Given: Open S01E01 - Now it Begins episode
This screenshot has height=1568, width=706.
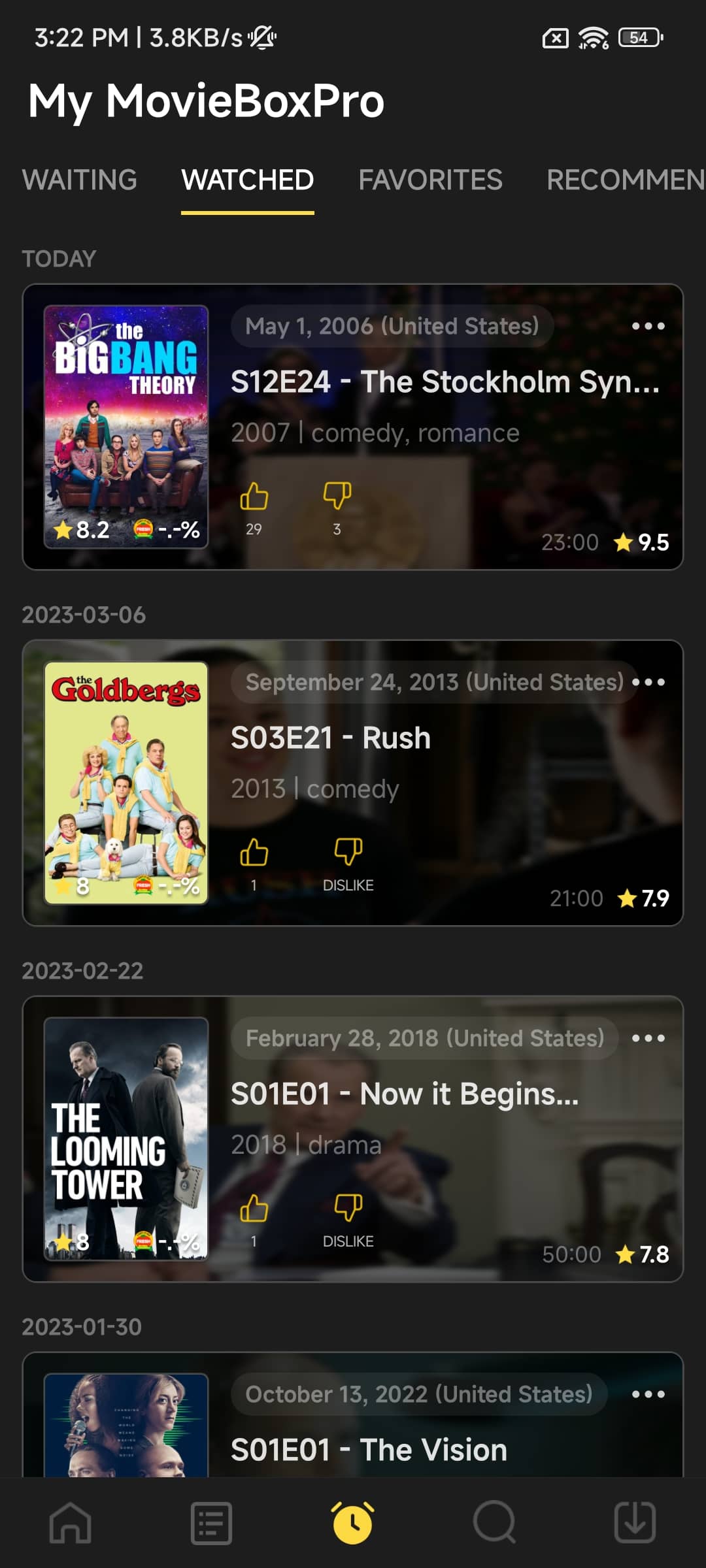Looking at the screenshot, I should pos(404,1094).
